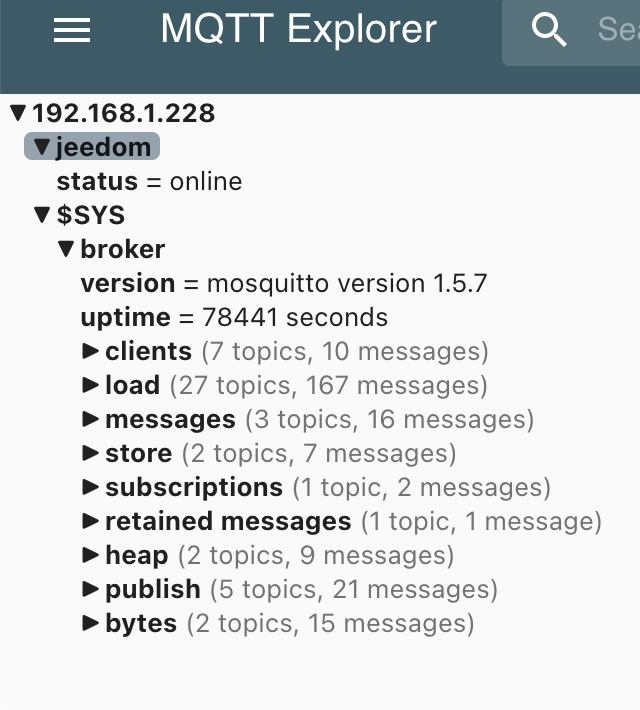This screenshot has width=640, height=710.
Task: Expand the retained messages topic
Action: (x=91, y=521)
